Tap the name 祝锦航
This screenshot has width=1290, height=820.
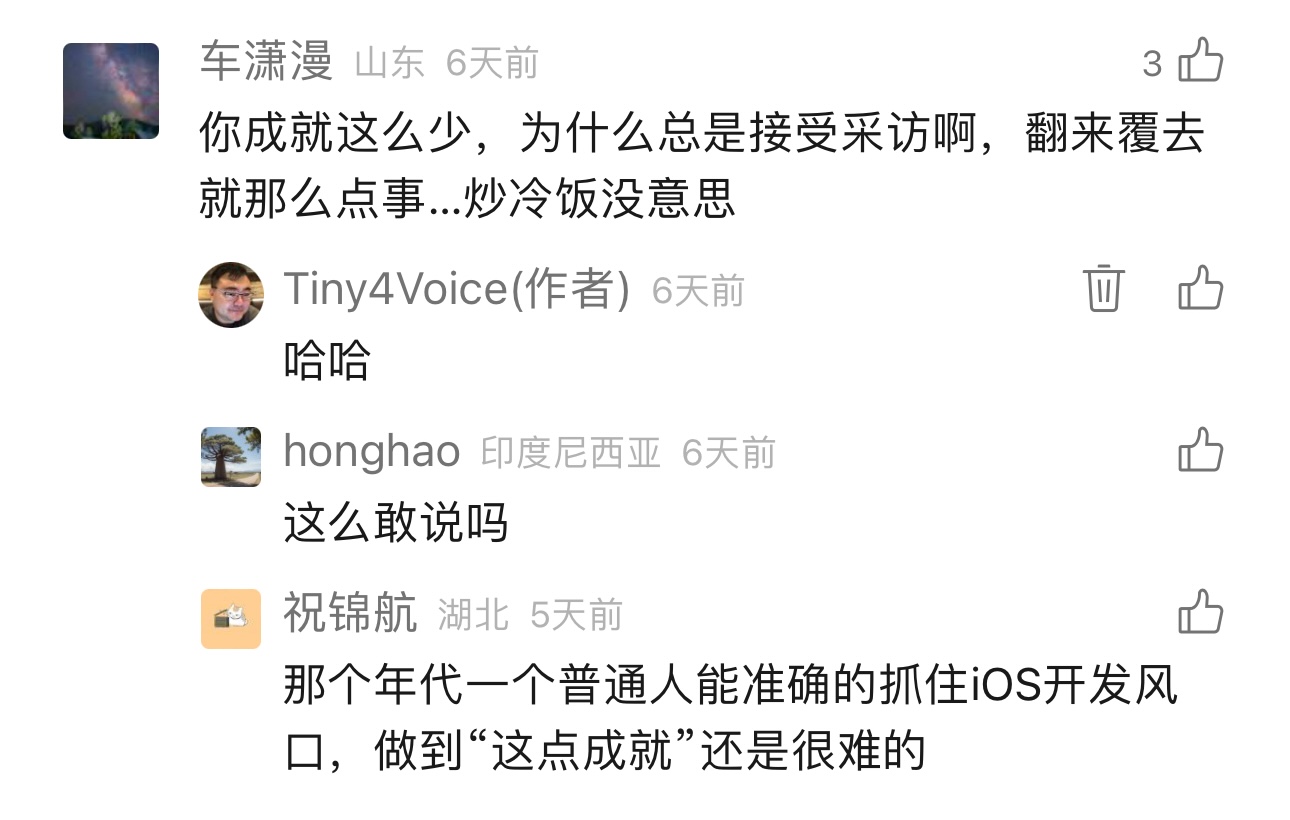point(350,614)
